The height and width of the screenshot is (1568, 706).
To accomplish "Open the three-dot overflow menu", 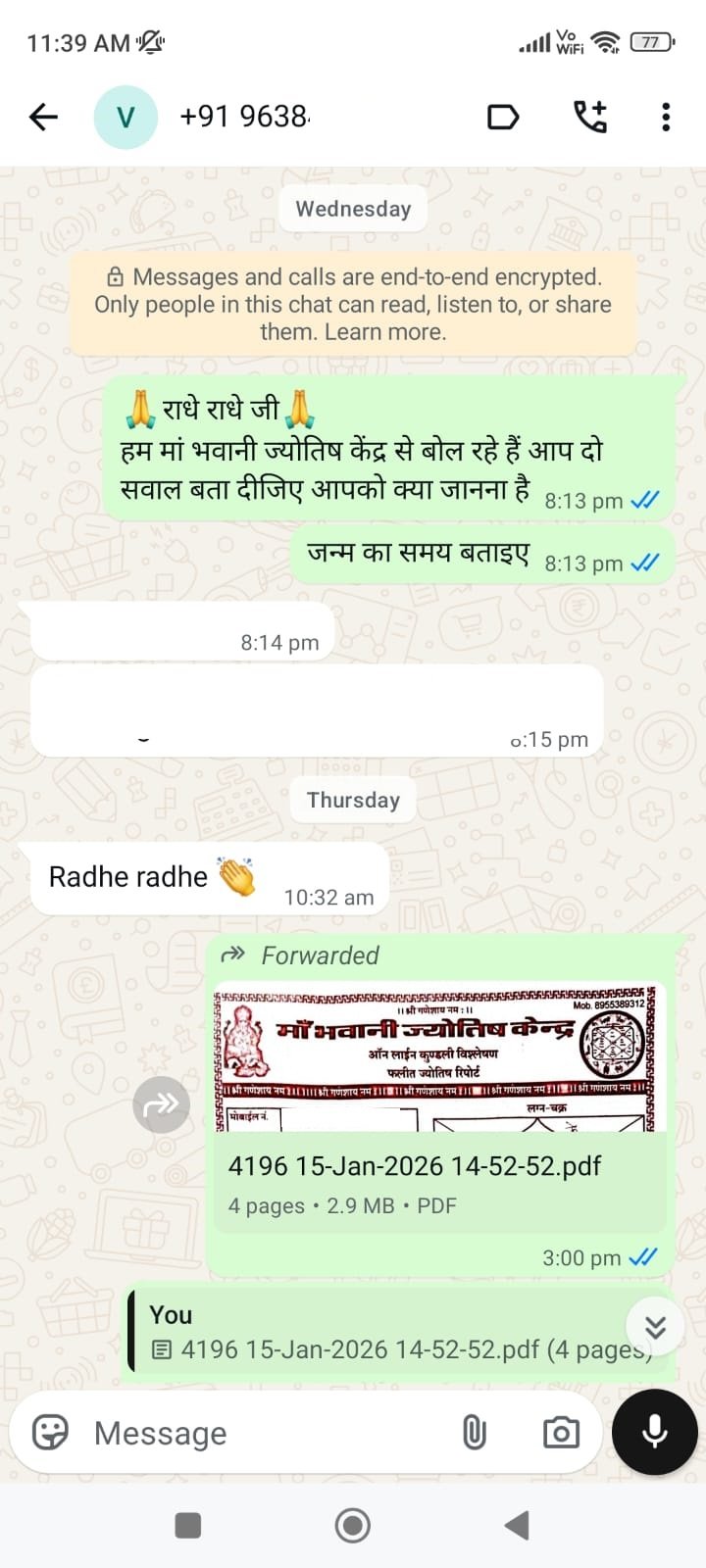I will pos(666,118).
